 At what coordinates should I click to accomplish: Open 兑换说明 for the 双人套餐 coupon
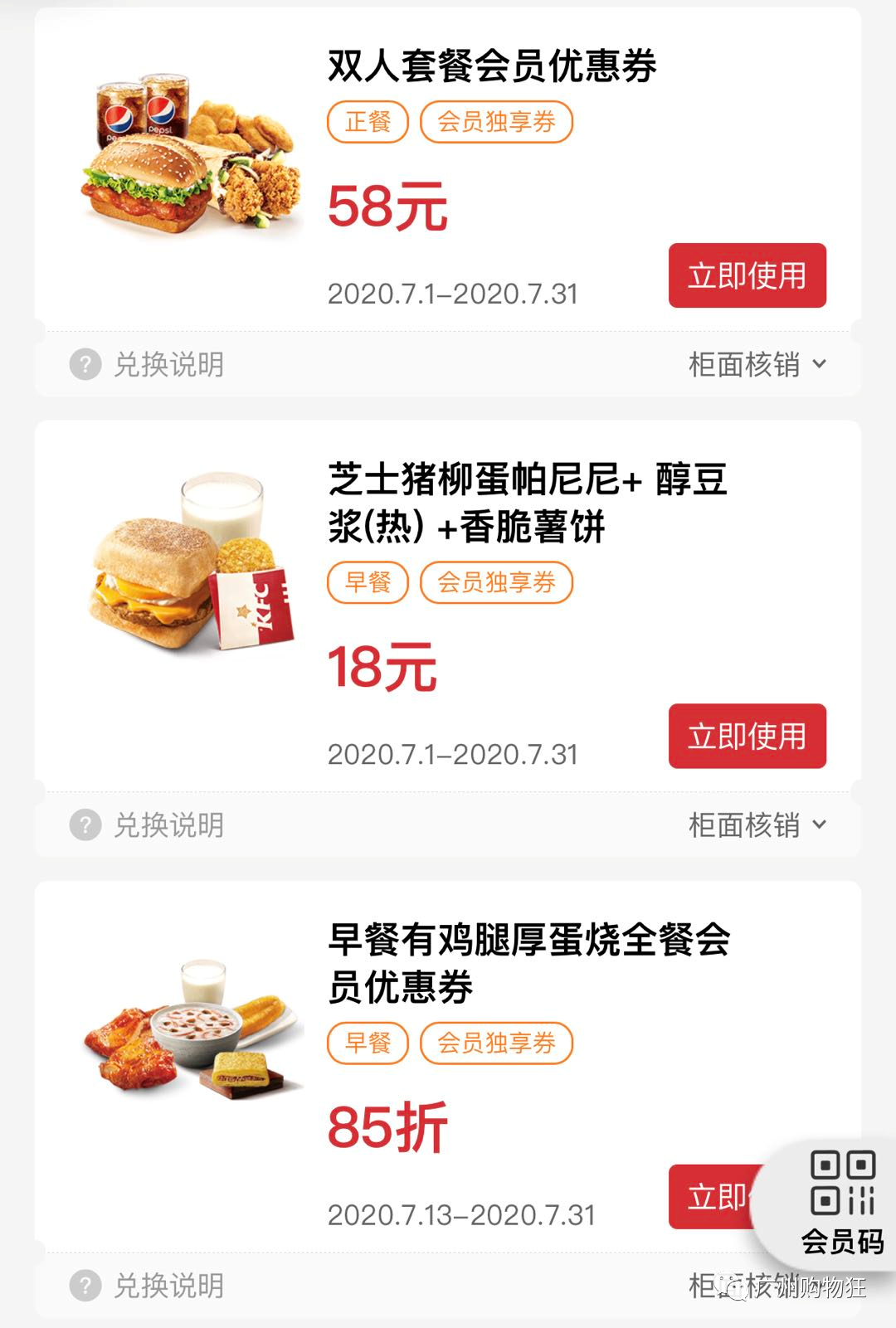[148, 364]
